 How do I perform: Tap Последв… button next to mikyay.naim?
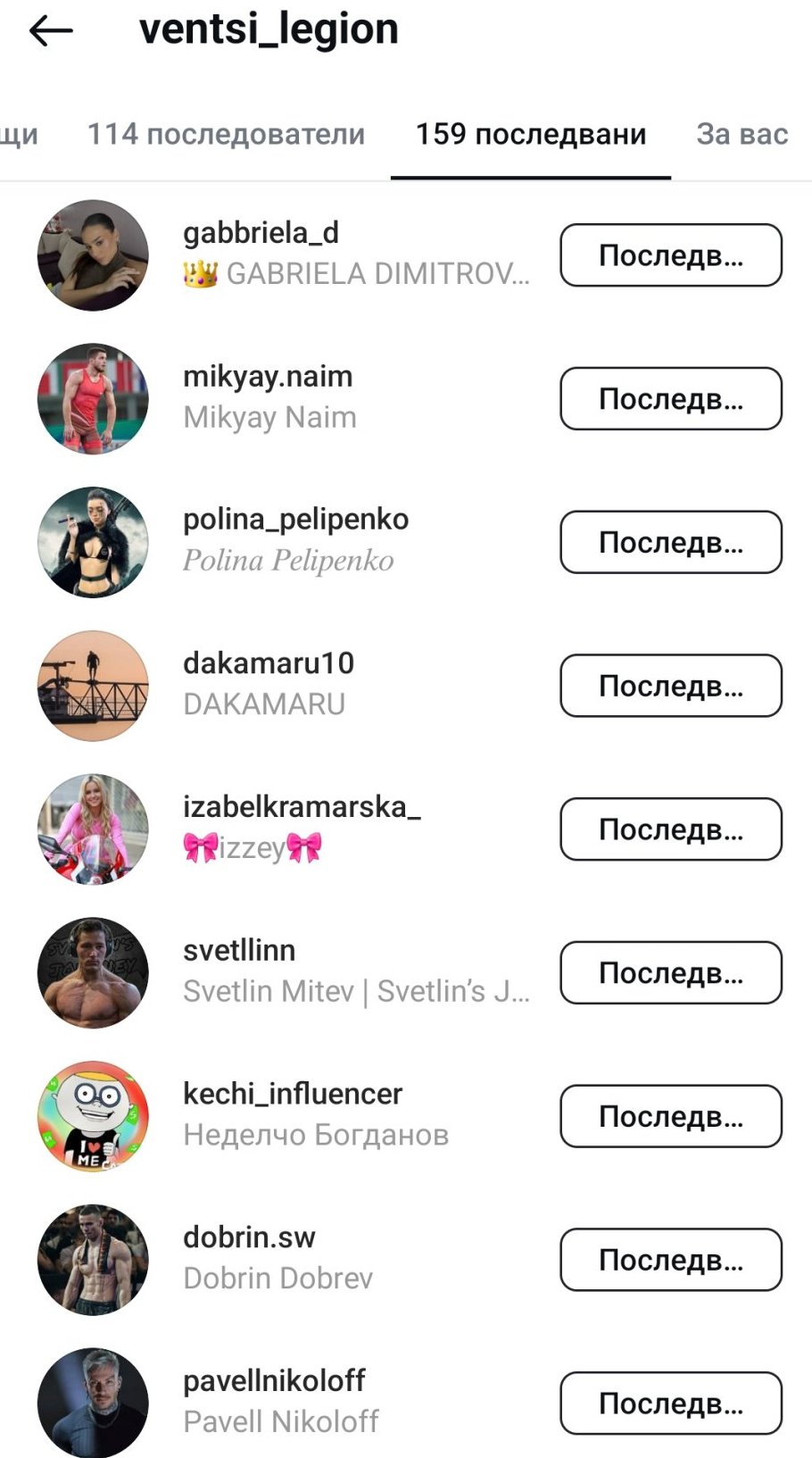coord(671,399)
